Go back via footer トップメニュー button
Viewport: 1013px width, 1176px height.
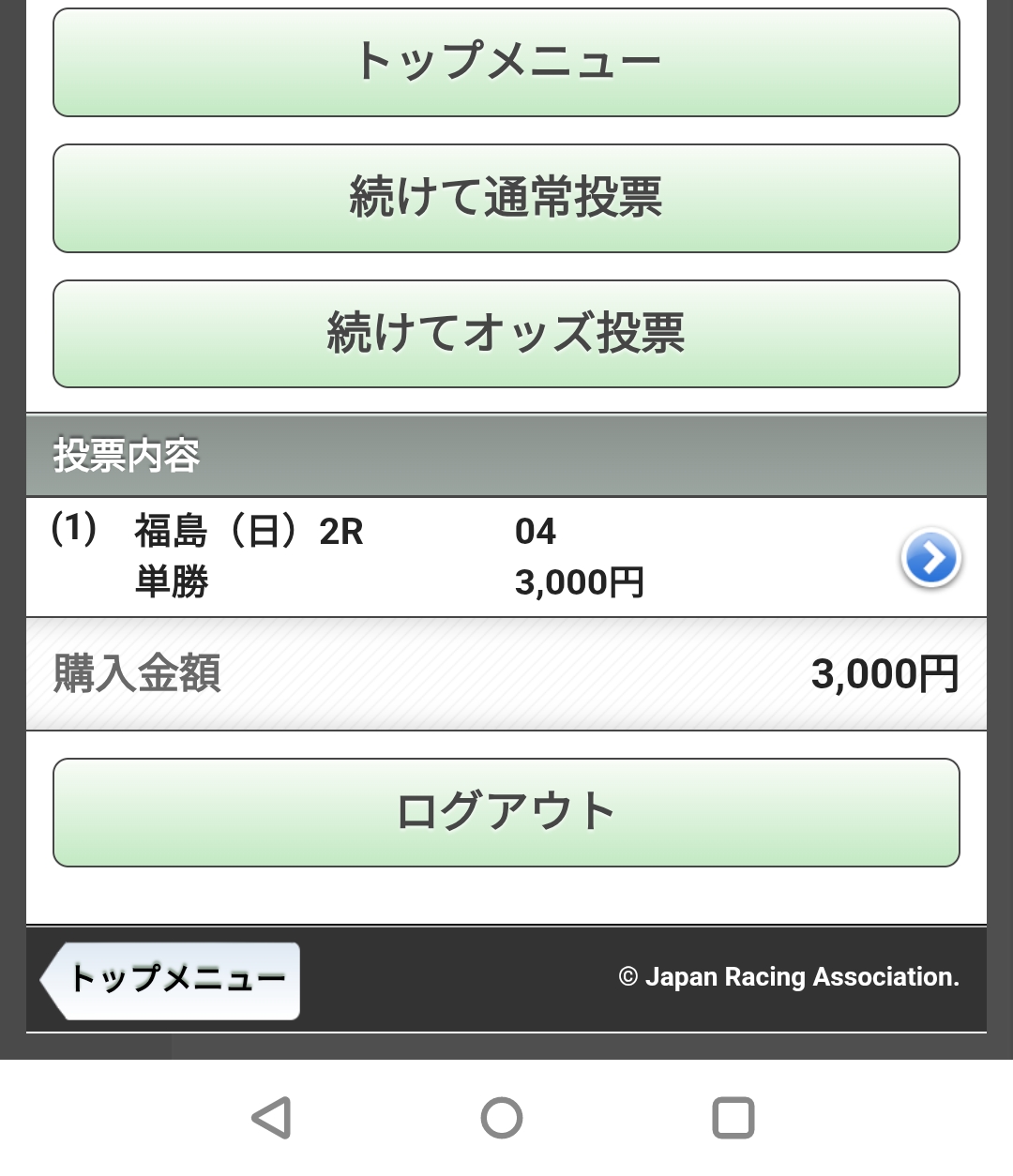174,980
